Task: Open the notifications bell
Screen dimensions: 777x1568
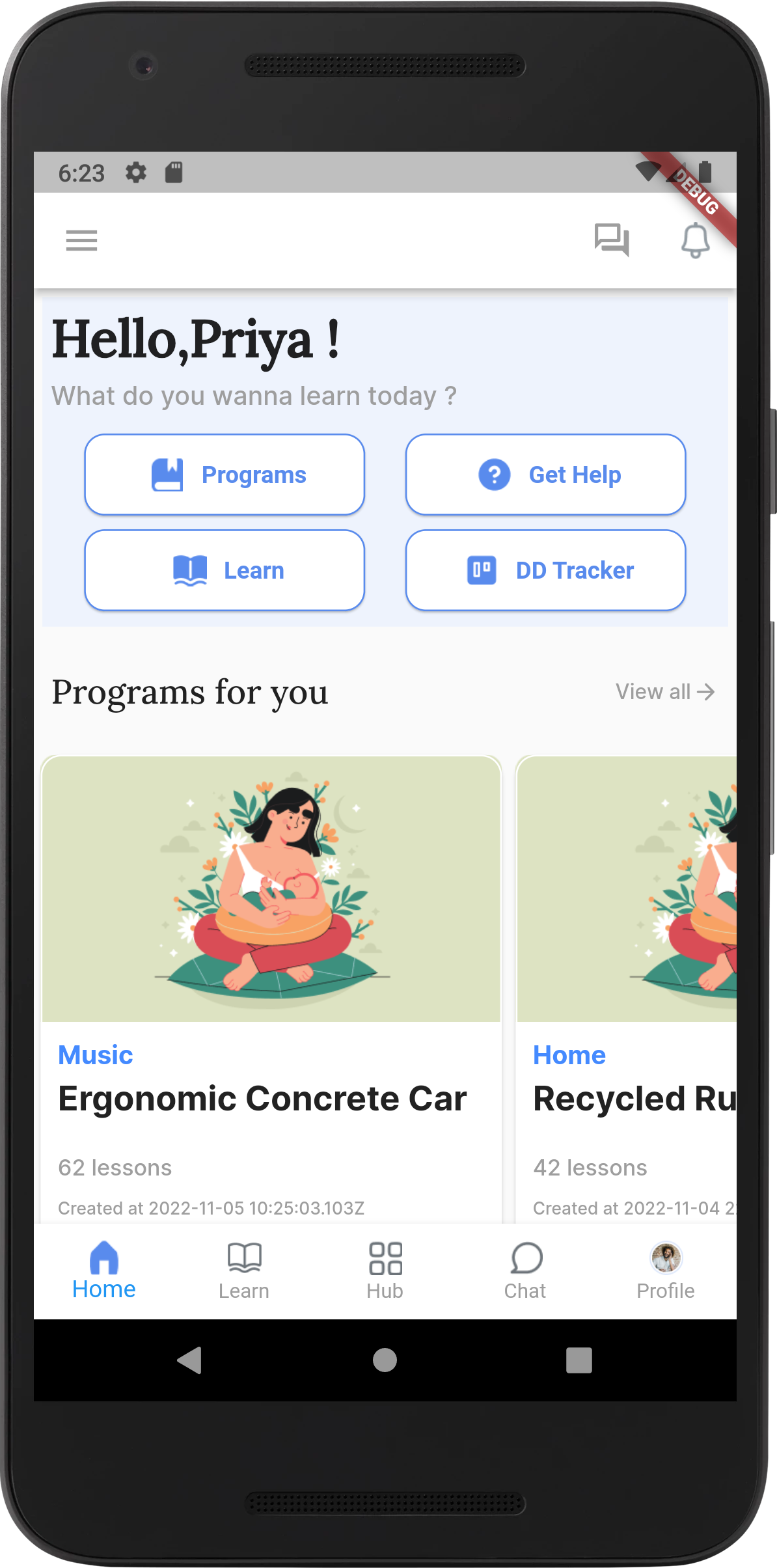Action: pyautogui.click(x=695, y=240)
